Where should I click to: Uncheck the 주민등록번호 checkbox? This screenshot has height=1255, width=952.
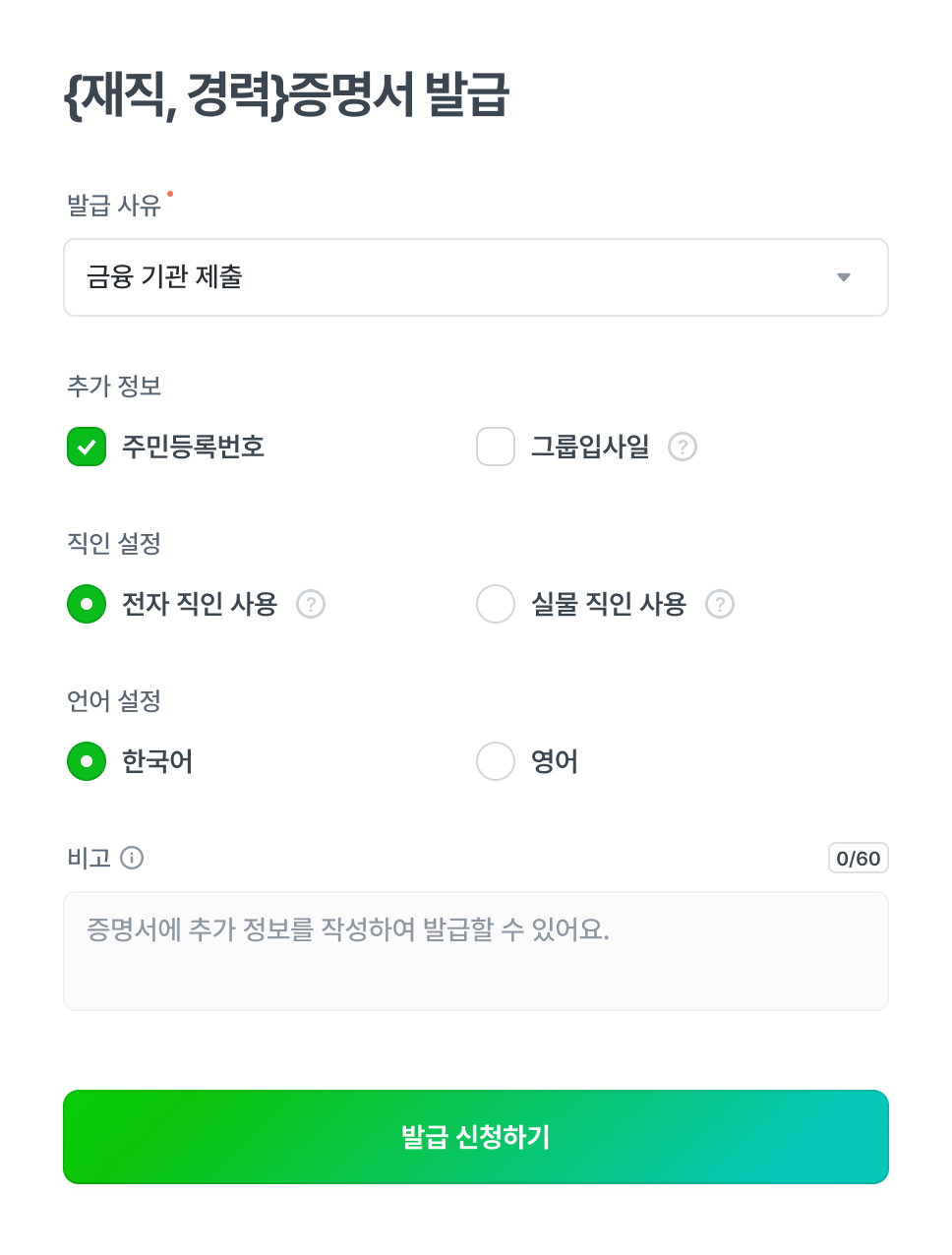coord(87,447)
